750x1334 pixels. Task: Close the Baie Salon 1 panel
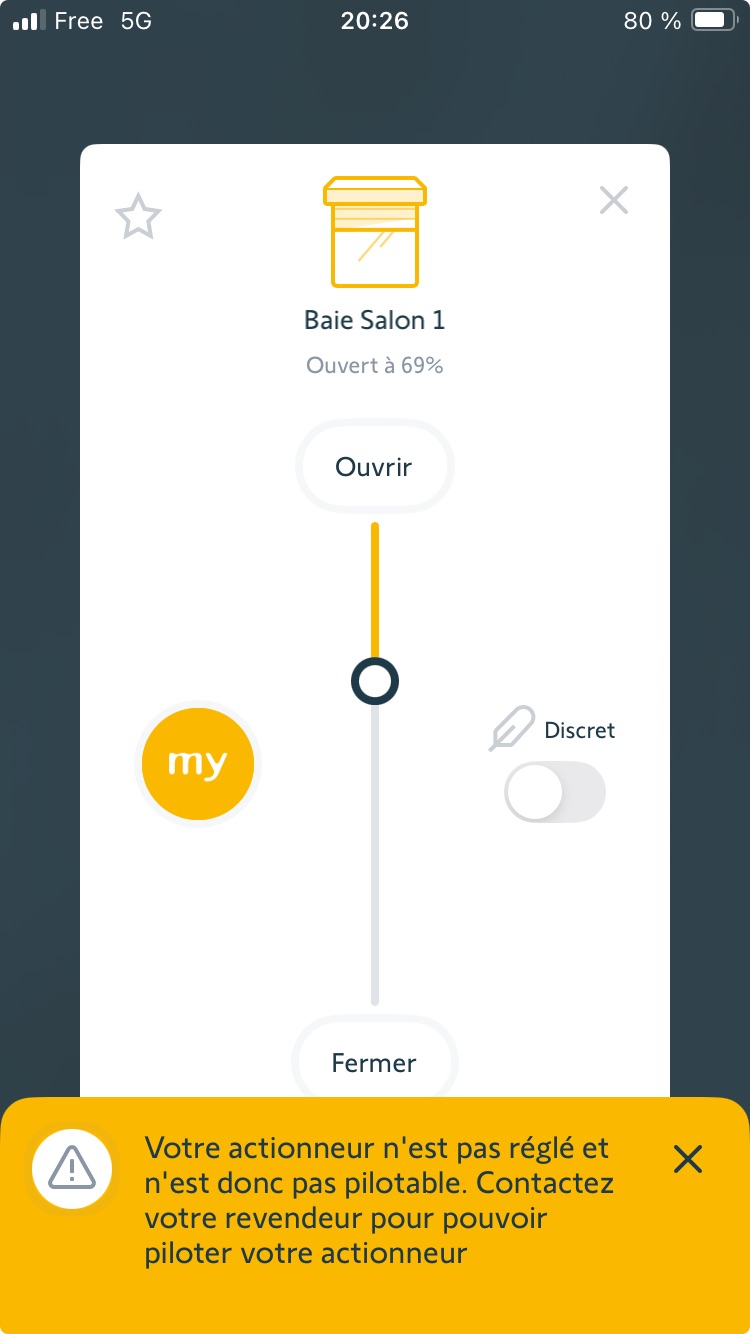tap(613, 200)
